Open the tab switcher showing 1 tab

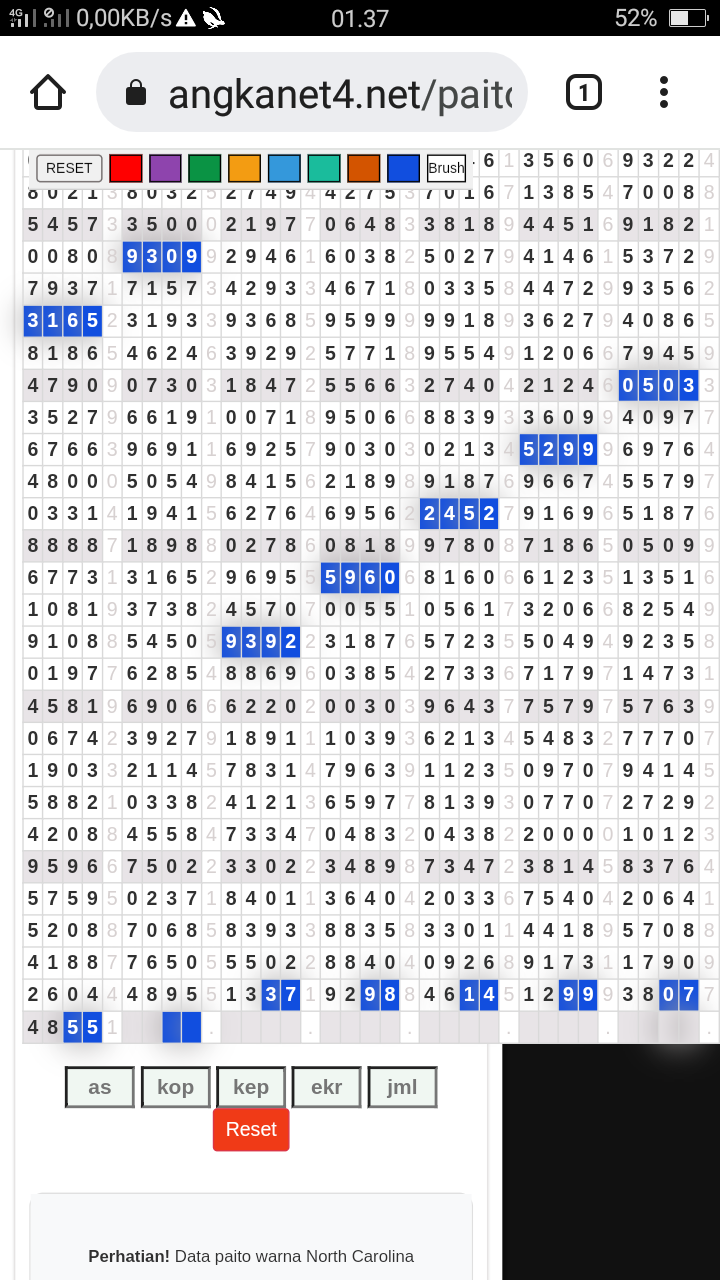pos(584,93)
